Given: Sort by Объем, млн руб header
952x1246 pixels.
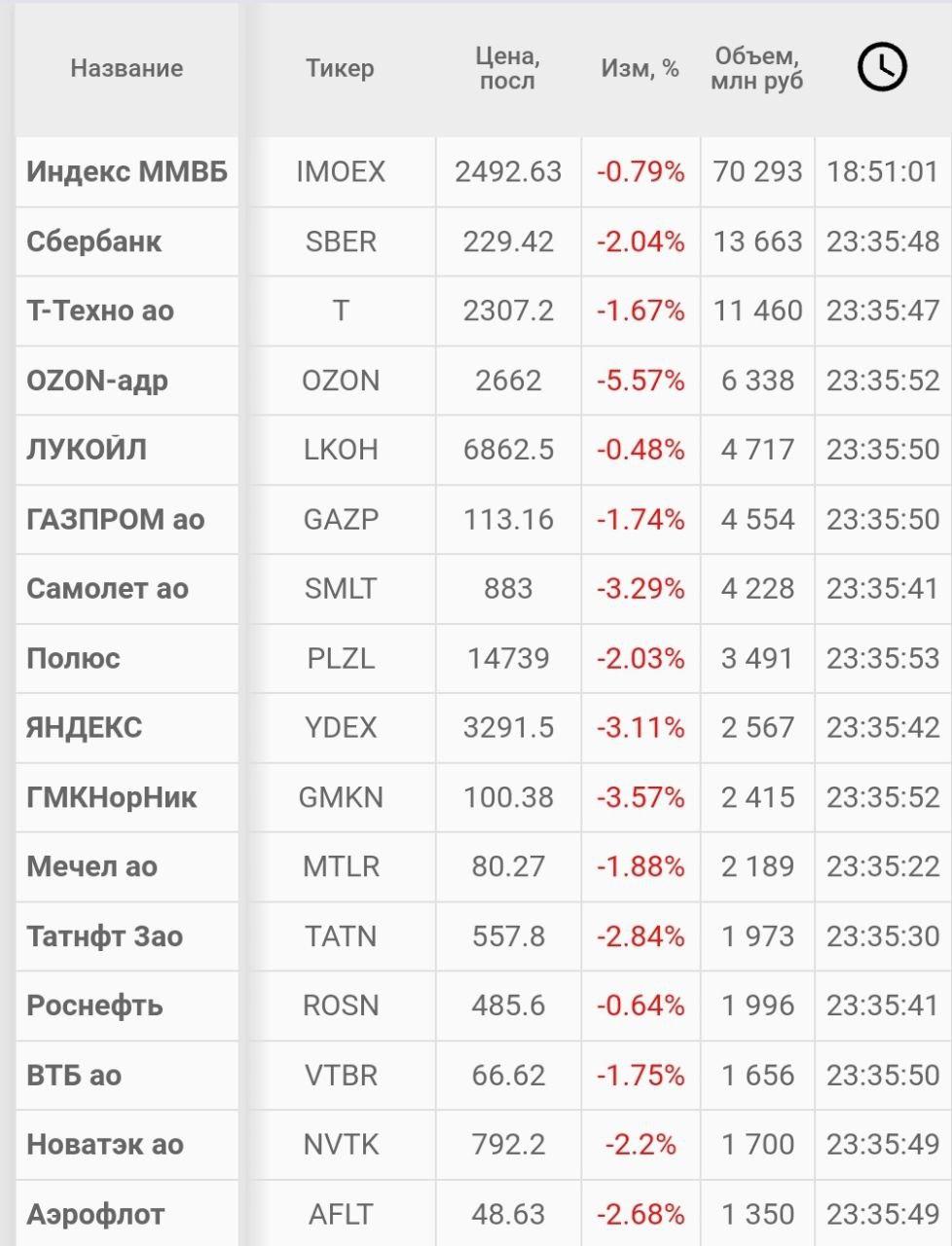Looking at the screenshot, I should tap(756, 68).
